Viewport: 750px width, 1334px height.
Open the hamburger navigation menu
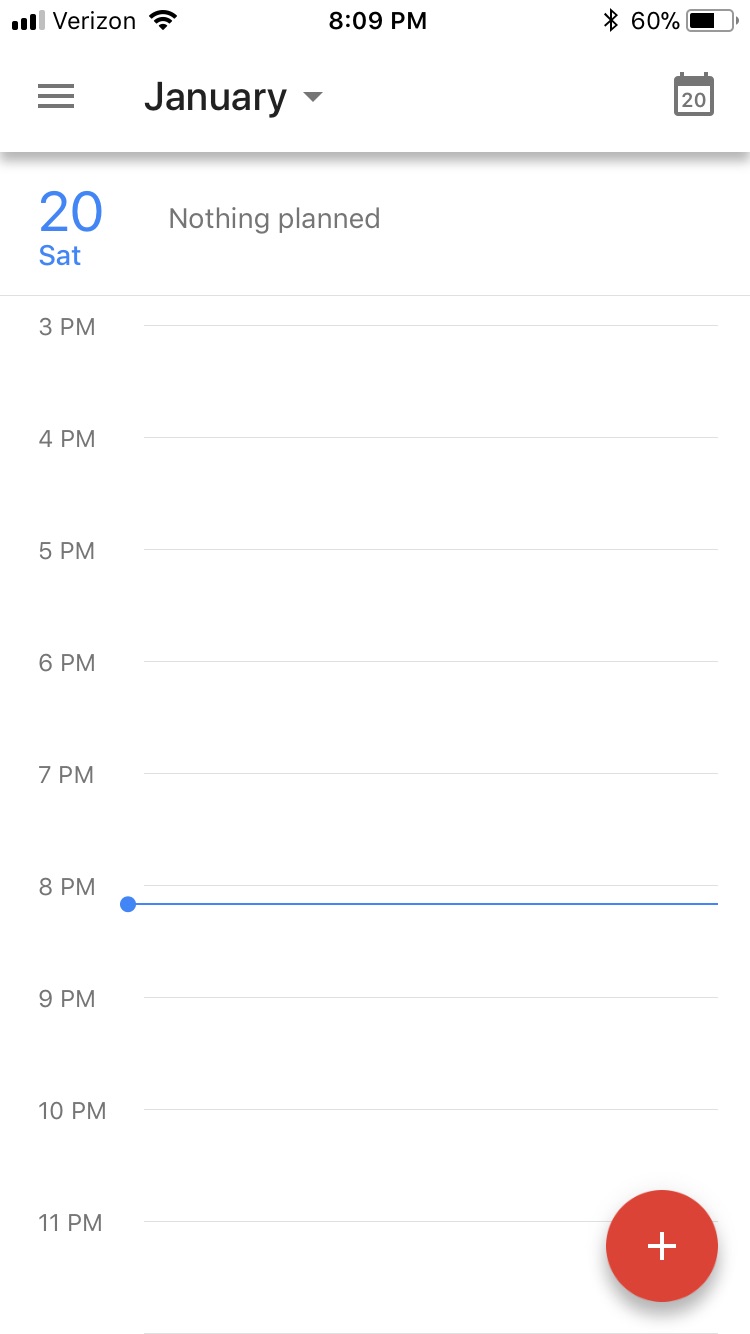[x=56, y=97]
